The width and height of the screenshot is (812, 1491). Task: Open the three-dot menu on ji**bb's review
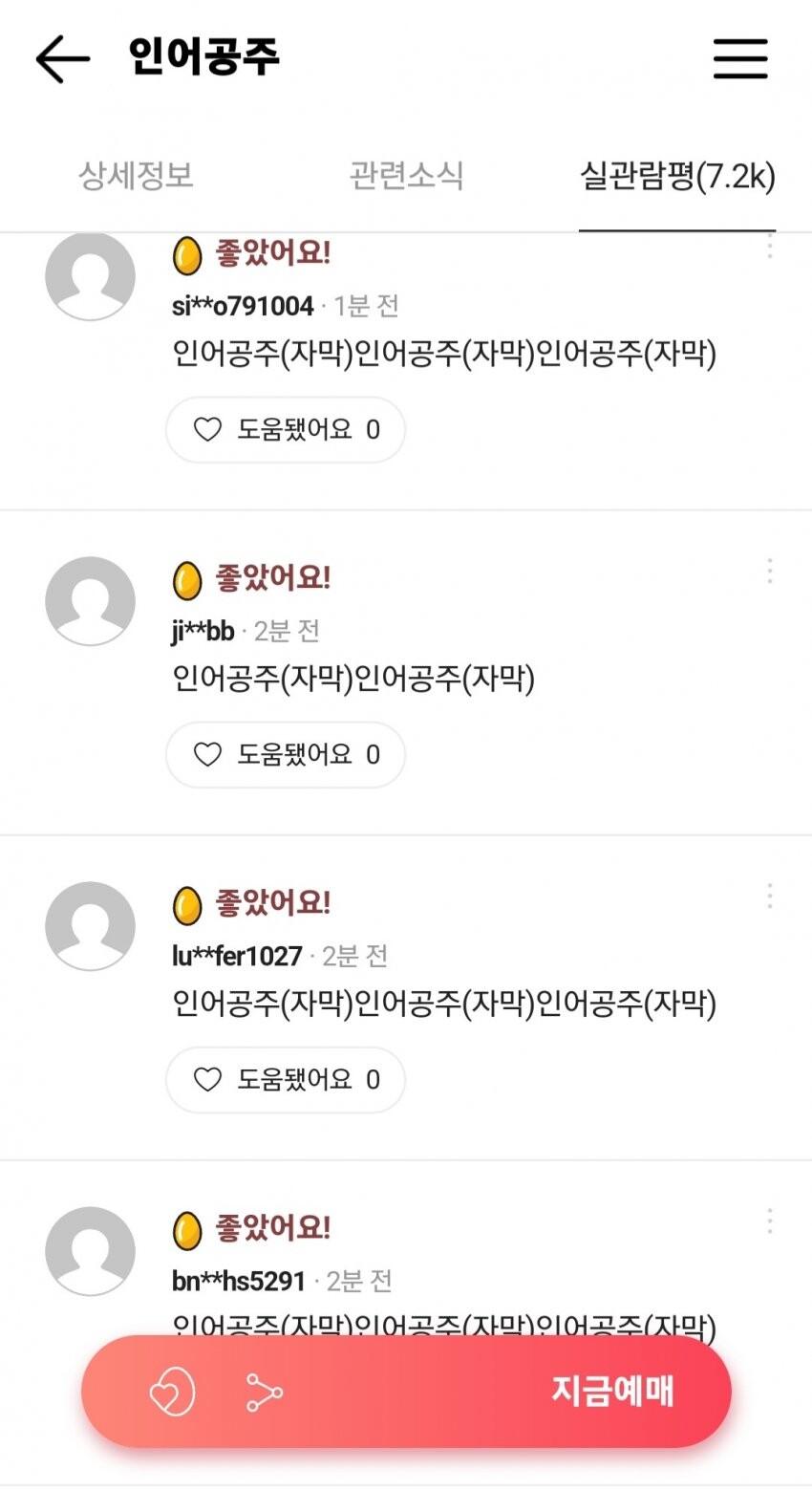click(x=770, y=572)
